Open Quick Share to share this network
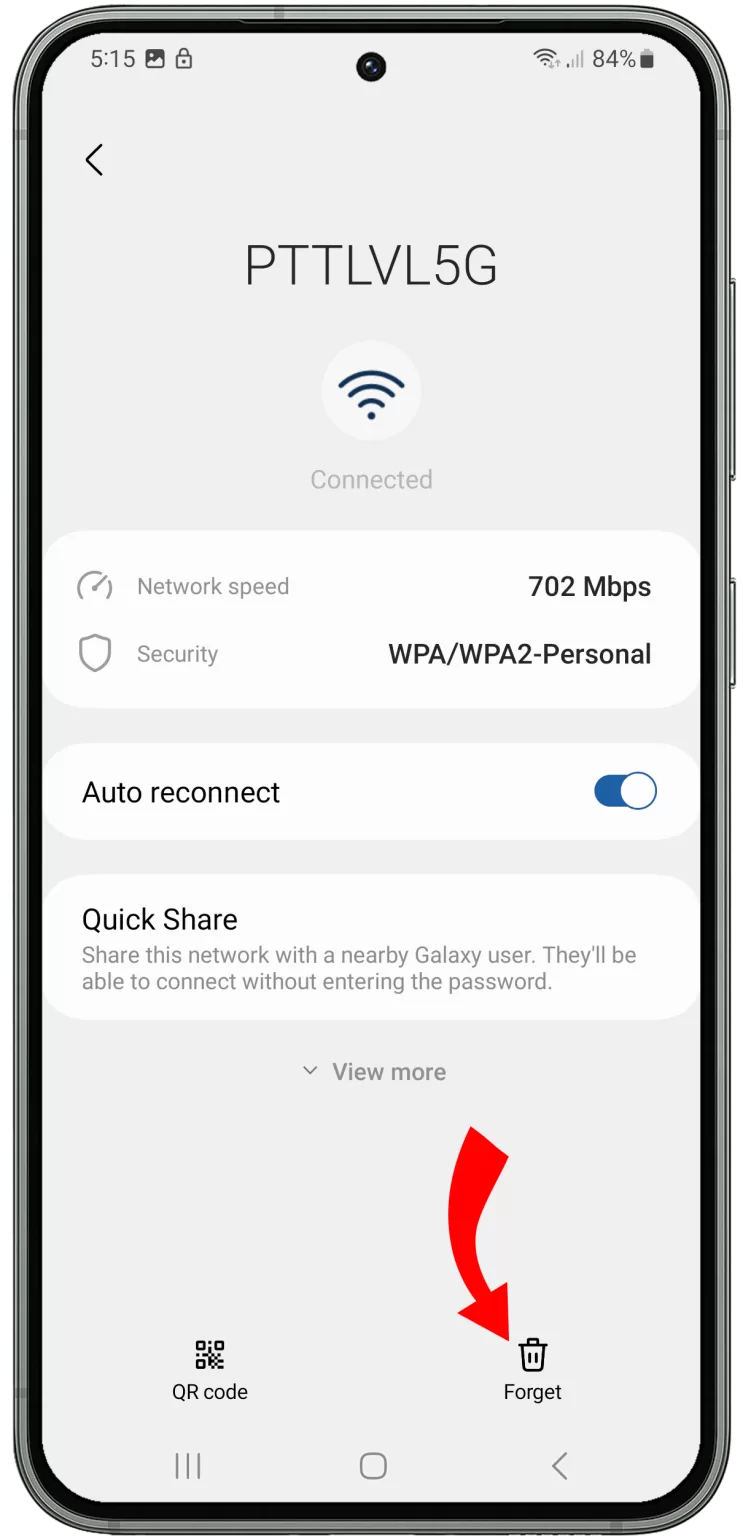 click(x=371, y=947)
